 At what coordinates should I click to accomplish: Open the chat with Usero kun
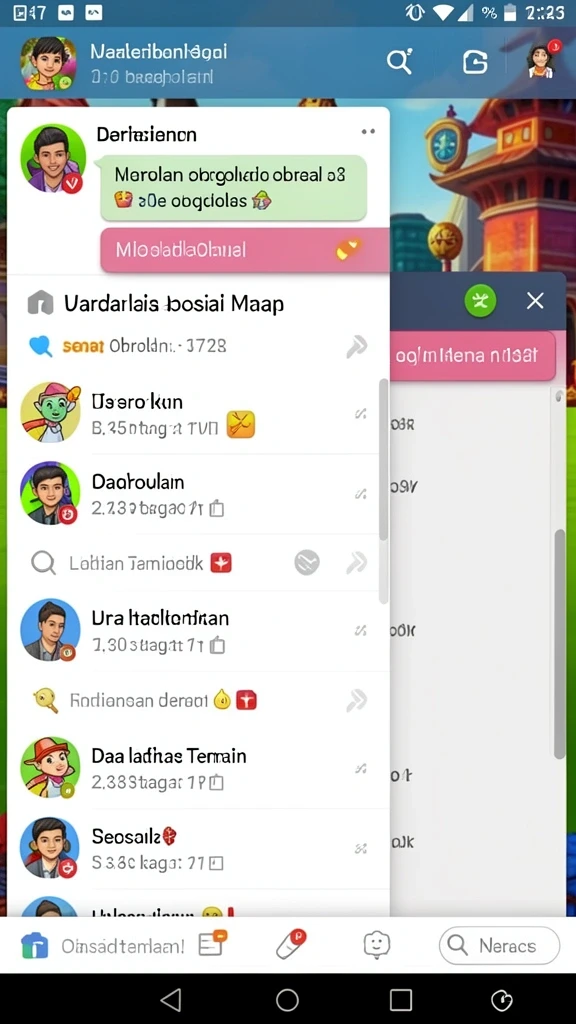pos(196,414)
